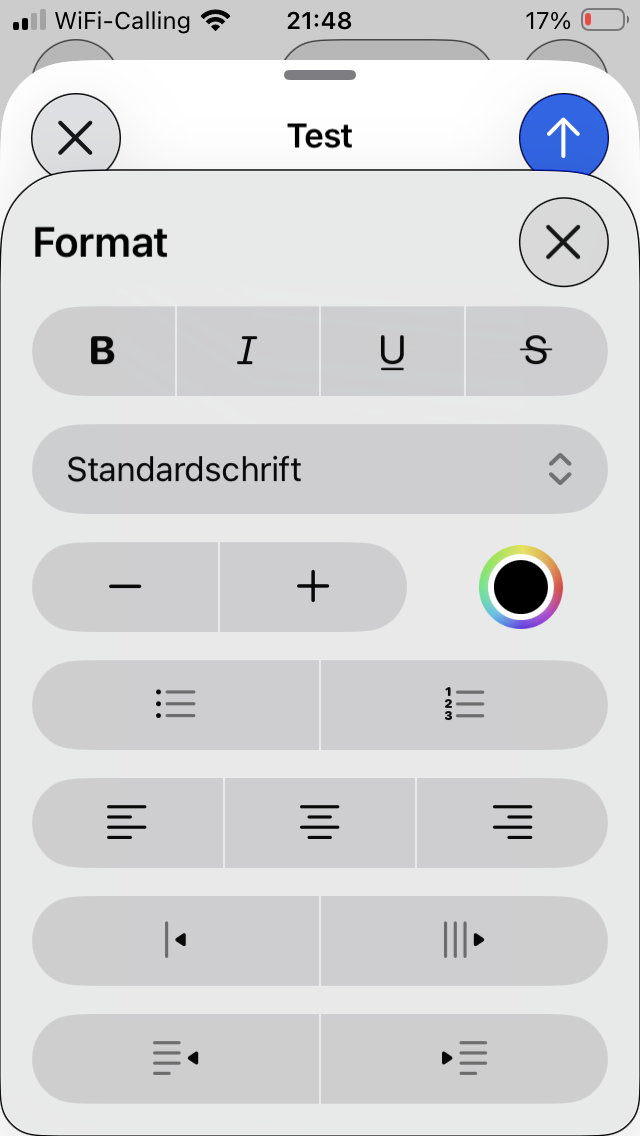
Task: Apply italic formatting
Action: click(248, 351)
